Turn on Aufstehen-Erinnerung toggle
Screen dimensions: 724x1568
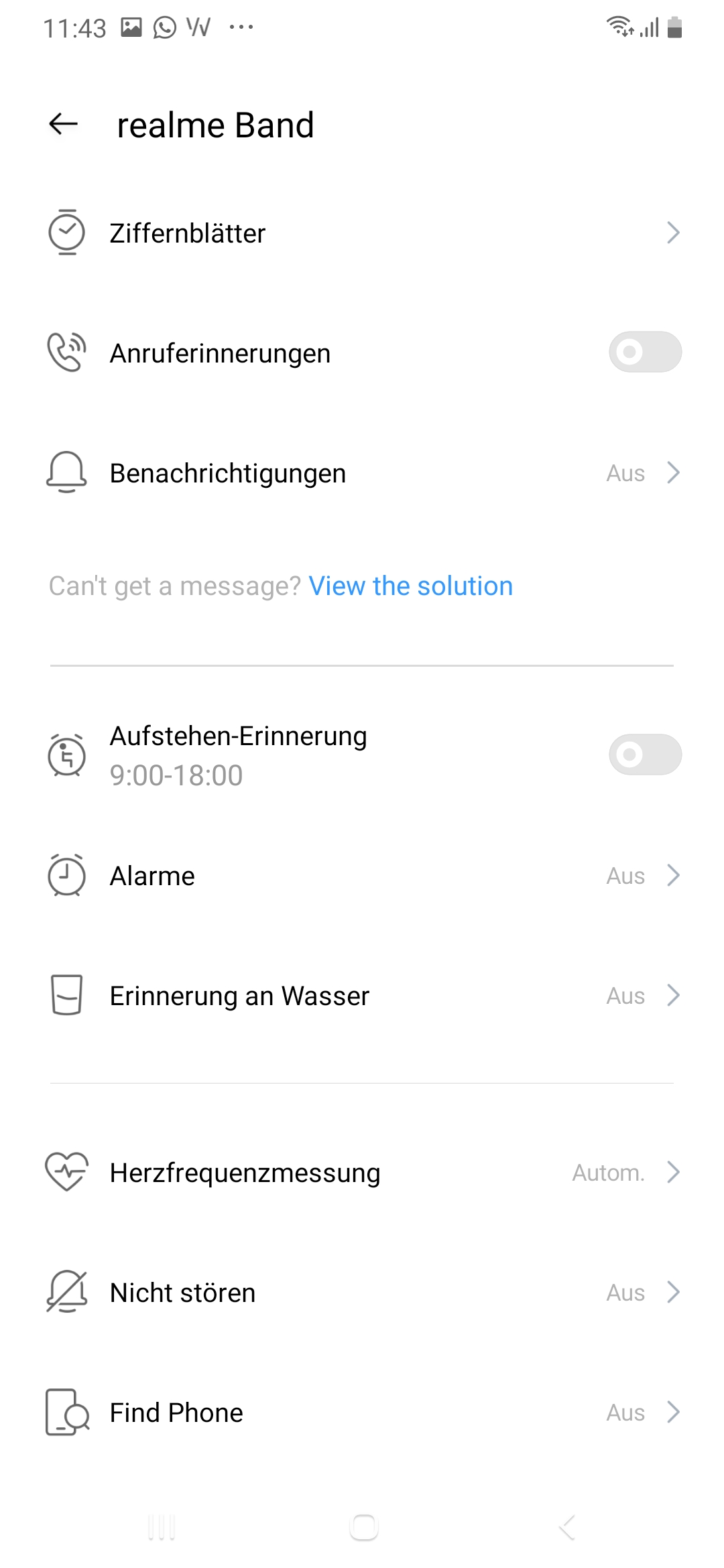[x=645, y=755]
